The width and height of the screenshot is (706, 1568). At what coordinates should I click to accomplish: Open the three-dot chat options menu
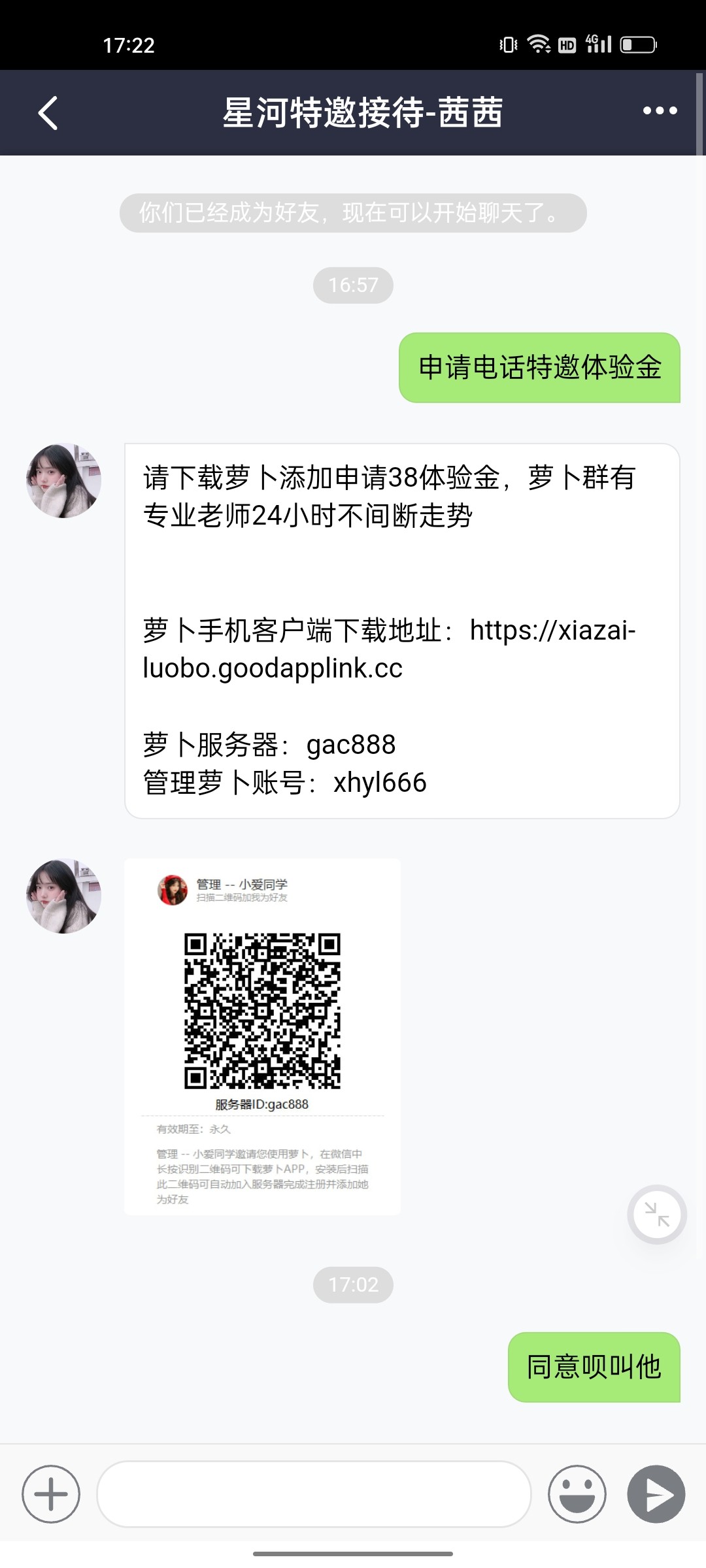(660, 111)
